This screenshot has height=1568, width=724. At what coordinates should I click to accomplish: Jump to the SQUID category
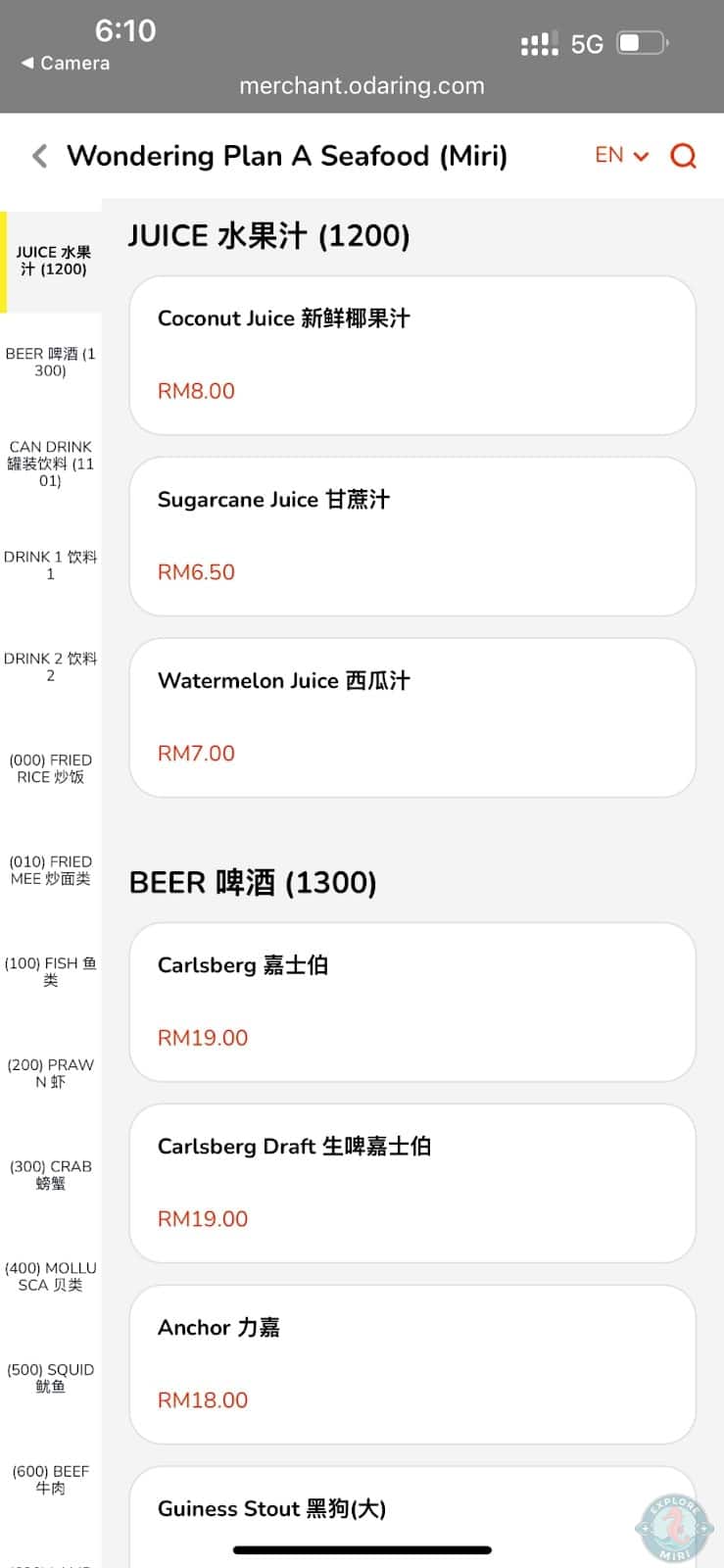[x=51, y=1378]
